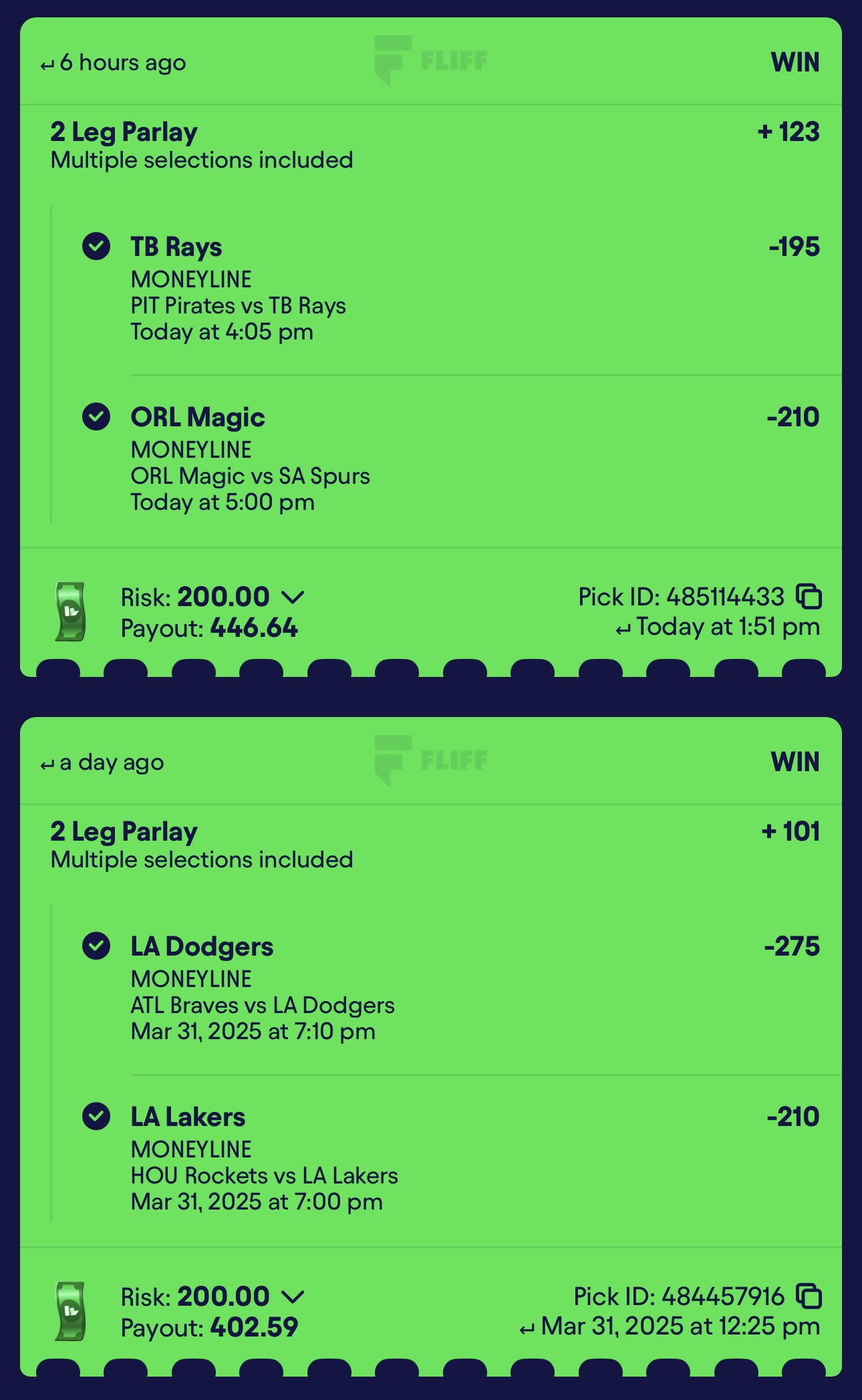Expand Risk dropdown on +101 parlay
Screen dimensions: 862x1400
click(293, 1296)
